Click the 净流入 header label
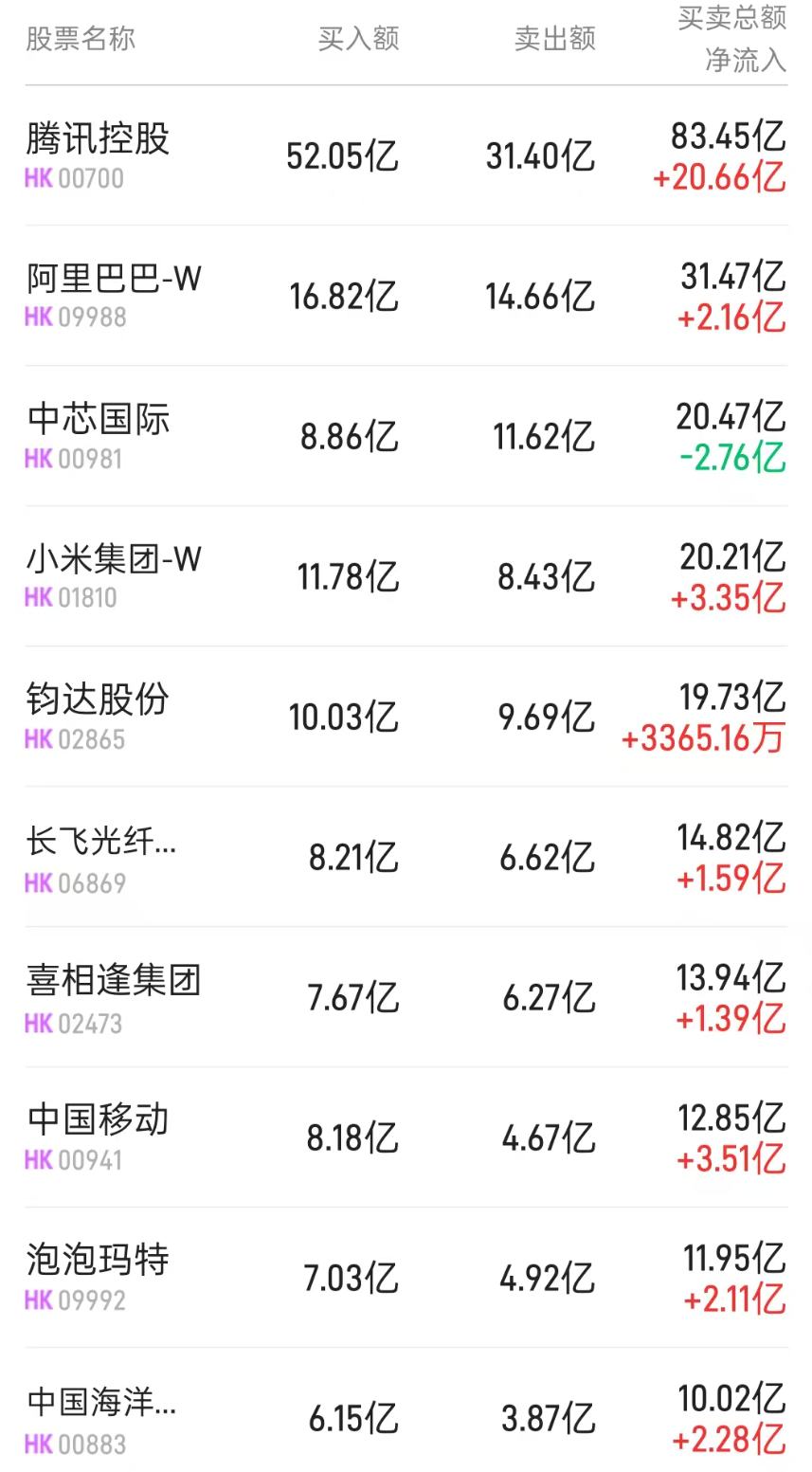This screenshot has height=1472, width=812. click(745, 59)
